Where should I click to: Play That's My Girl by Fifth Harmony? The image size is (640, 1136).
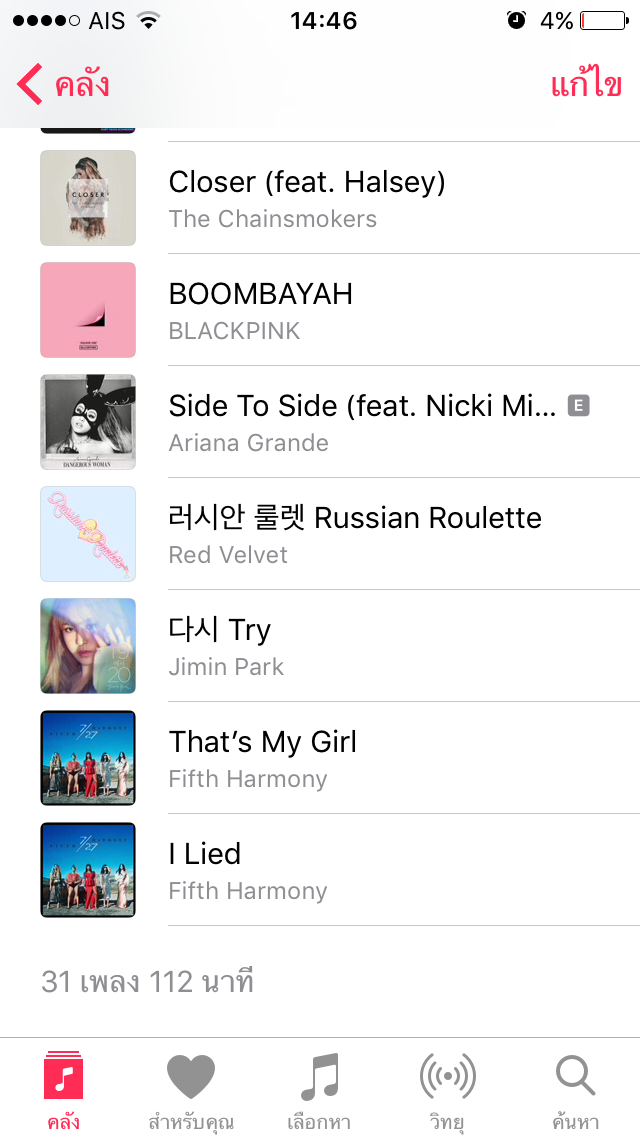(320, 758)
